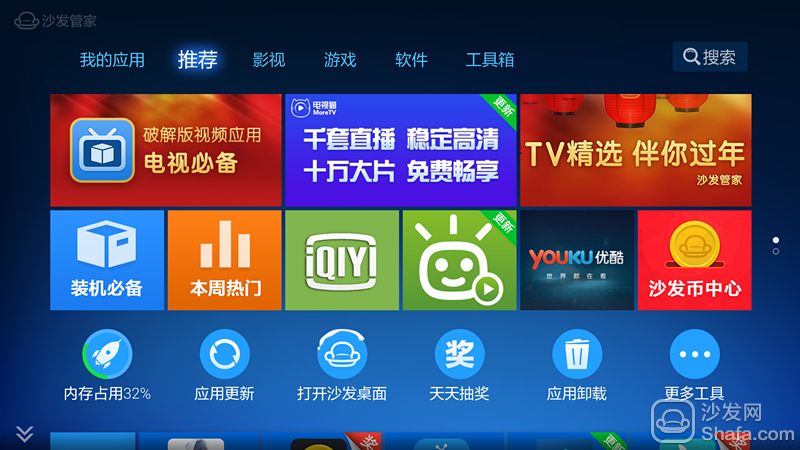This screenshot has height=450, width=800.
Task: Open 天天抽奖 lottery
Action: (459, 355)
